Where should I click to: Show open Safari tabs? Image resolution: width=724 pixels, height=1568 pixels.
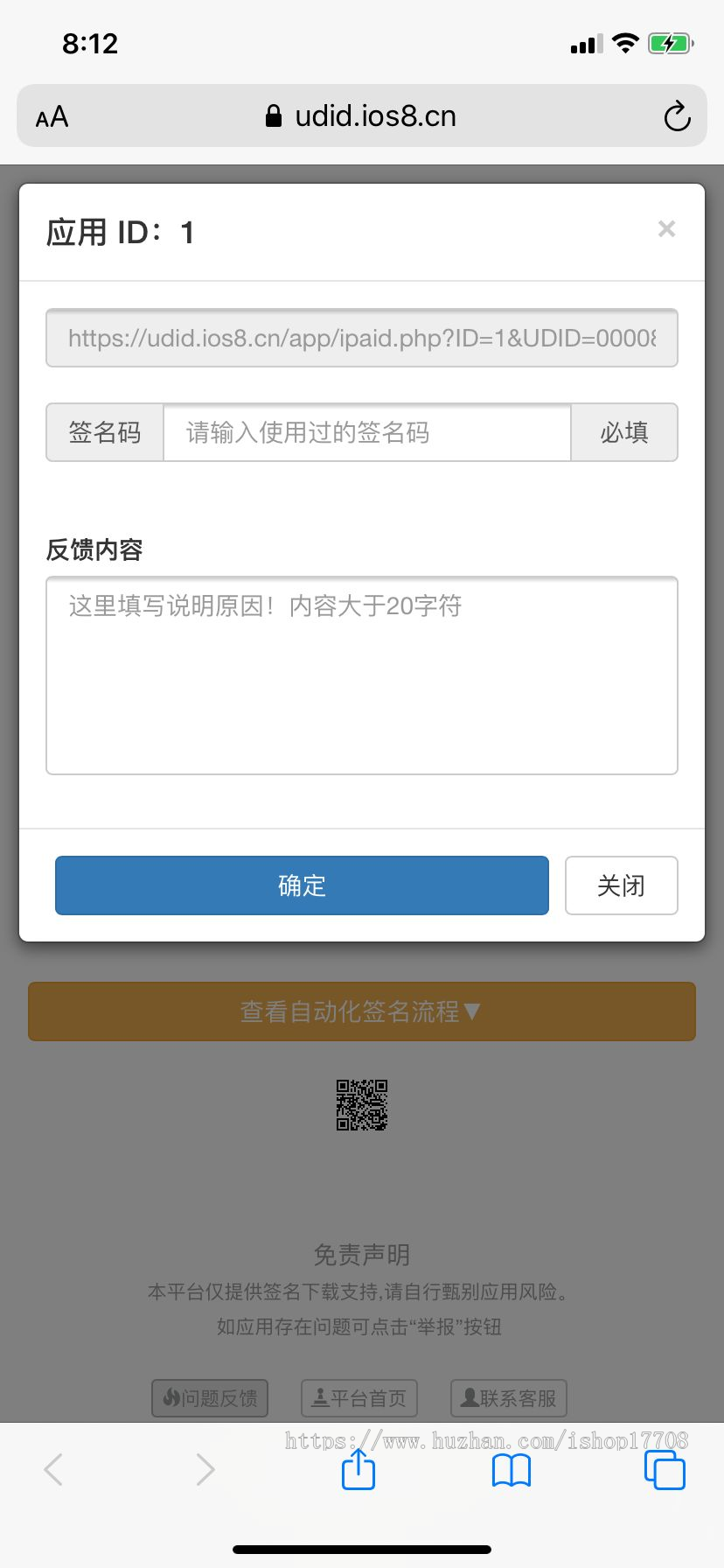(665, 1470)
